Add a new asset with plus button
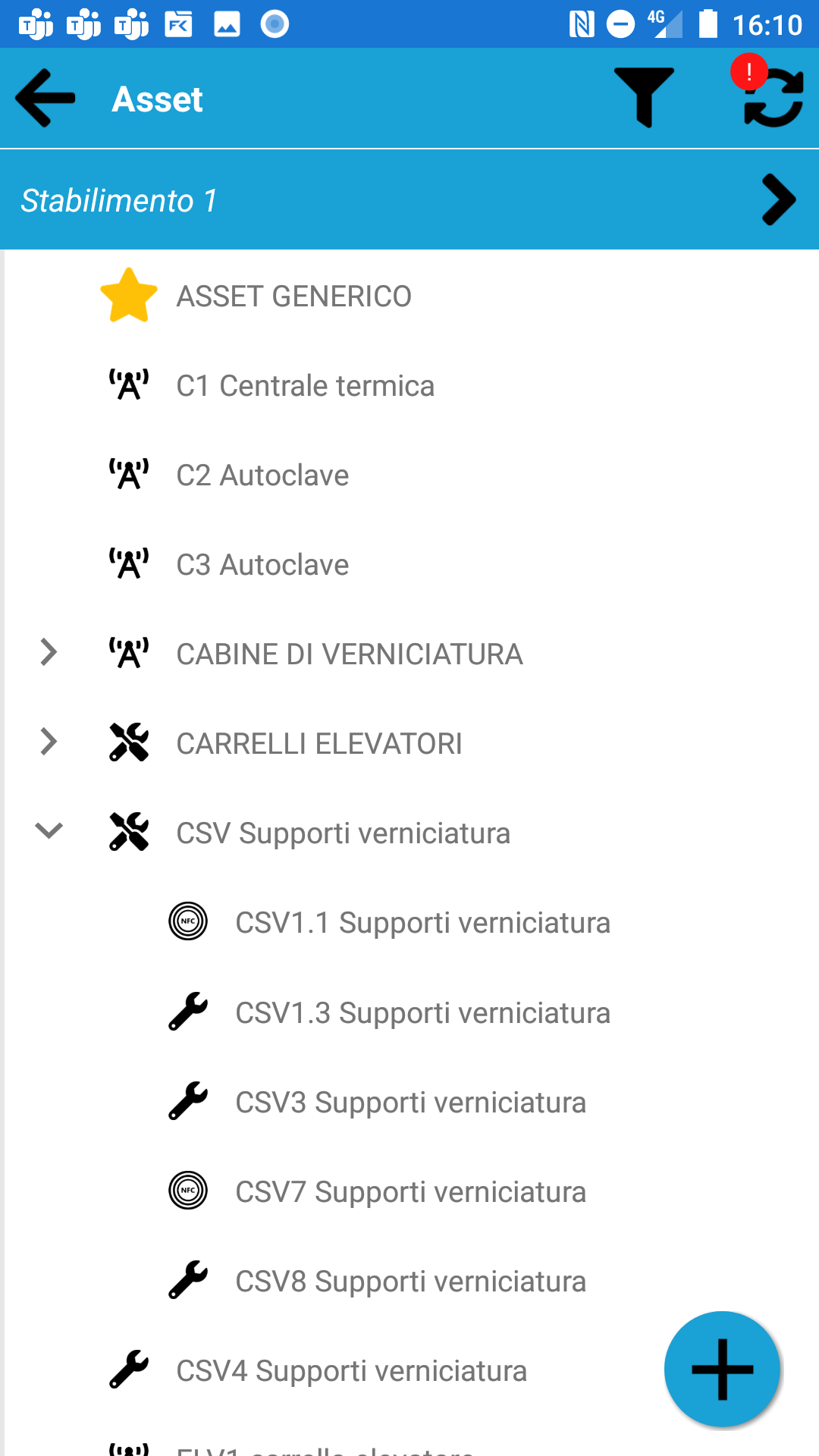 coord(722,1369)
